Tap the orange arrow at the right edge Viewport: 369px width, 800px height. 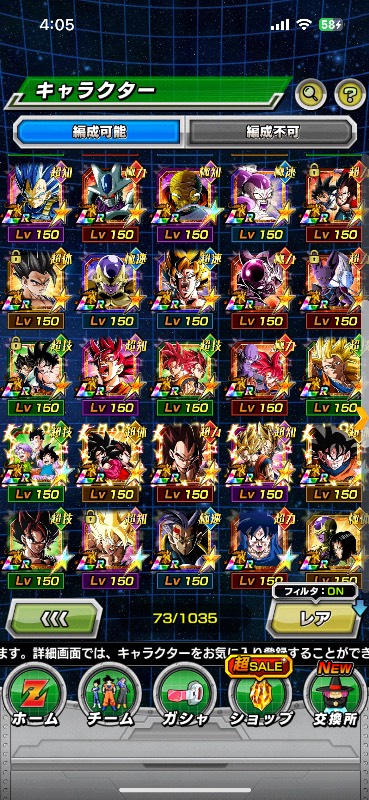[363, 419]
